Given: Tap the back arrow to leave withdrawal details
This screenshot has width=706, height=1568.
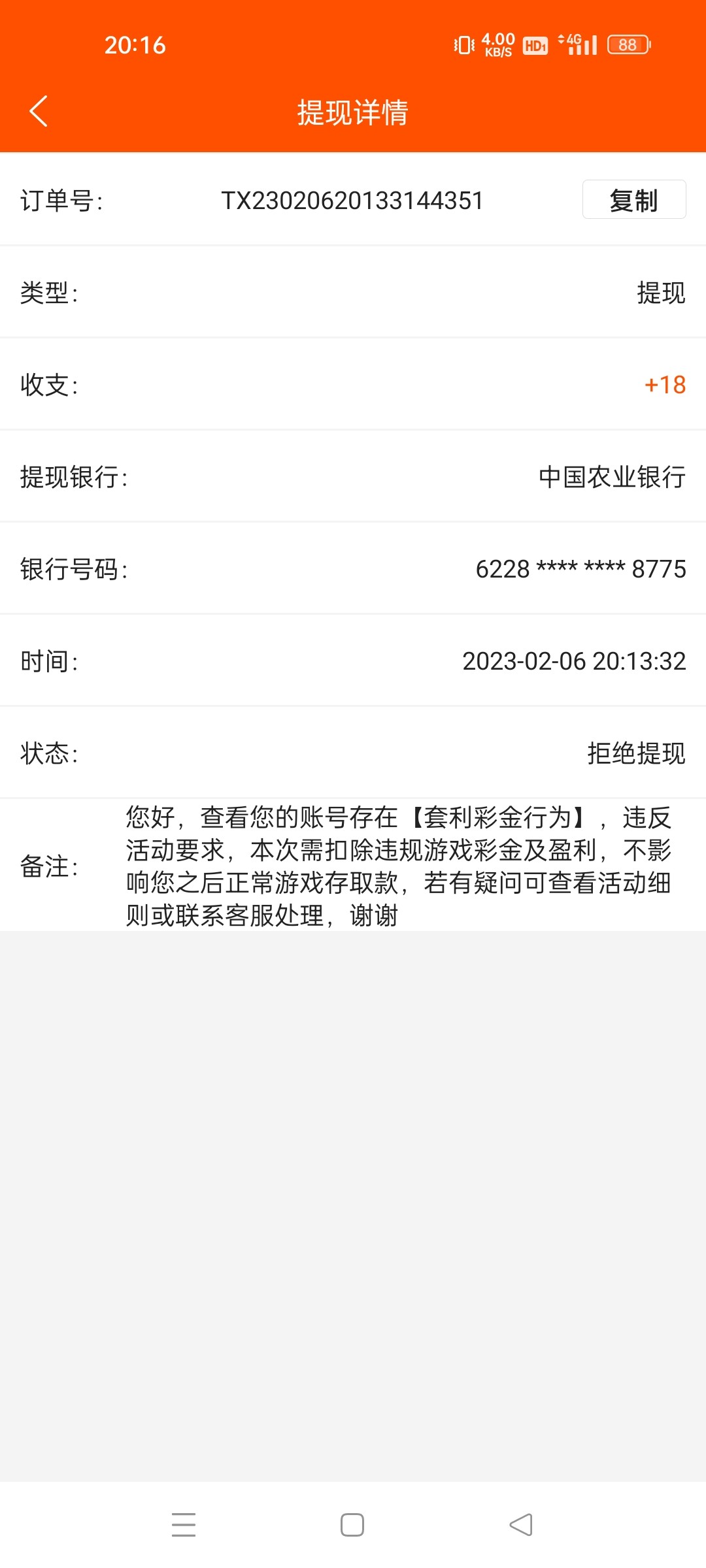Looking at the screenshot, I should (38, 111).
